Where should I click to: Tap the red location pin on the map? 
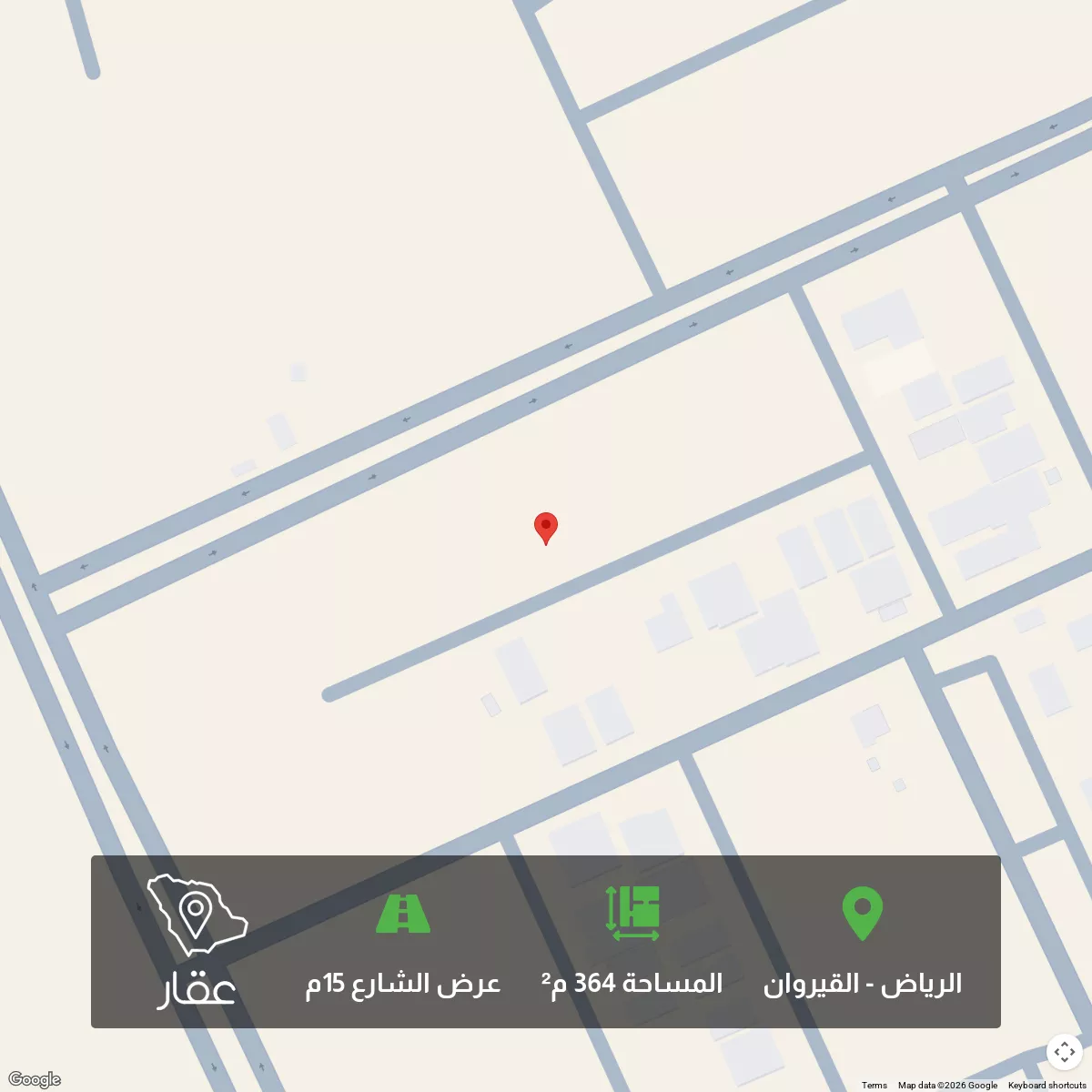[545, 527]
